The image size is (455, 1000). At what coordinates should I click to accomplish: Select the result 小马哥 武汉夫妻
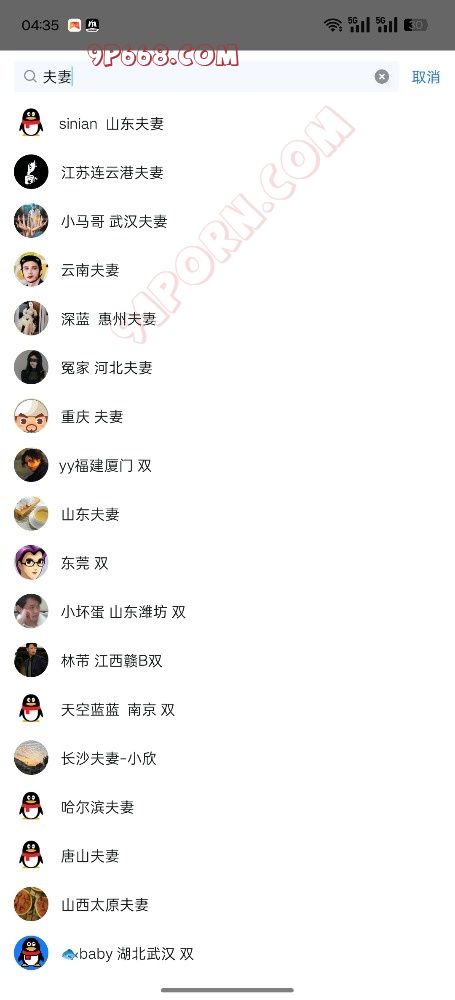[x=227, y=221]
